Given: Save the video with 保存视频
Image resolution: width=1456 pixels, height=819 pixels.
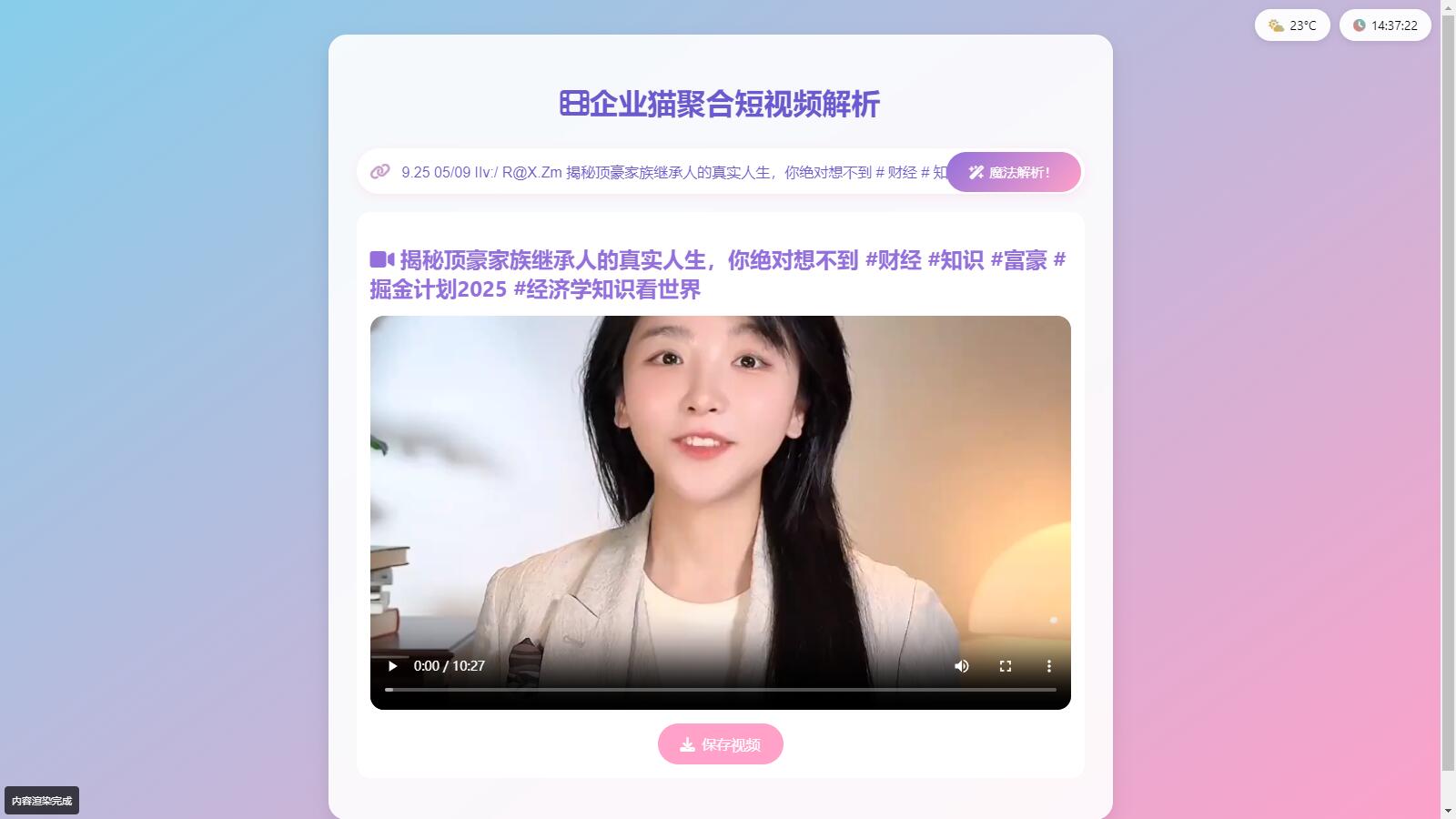Looking at the screenshot, I should tap(720, 744).
